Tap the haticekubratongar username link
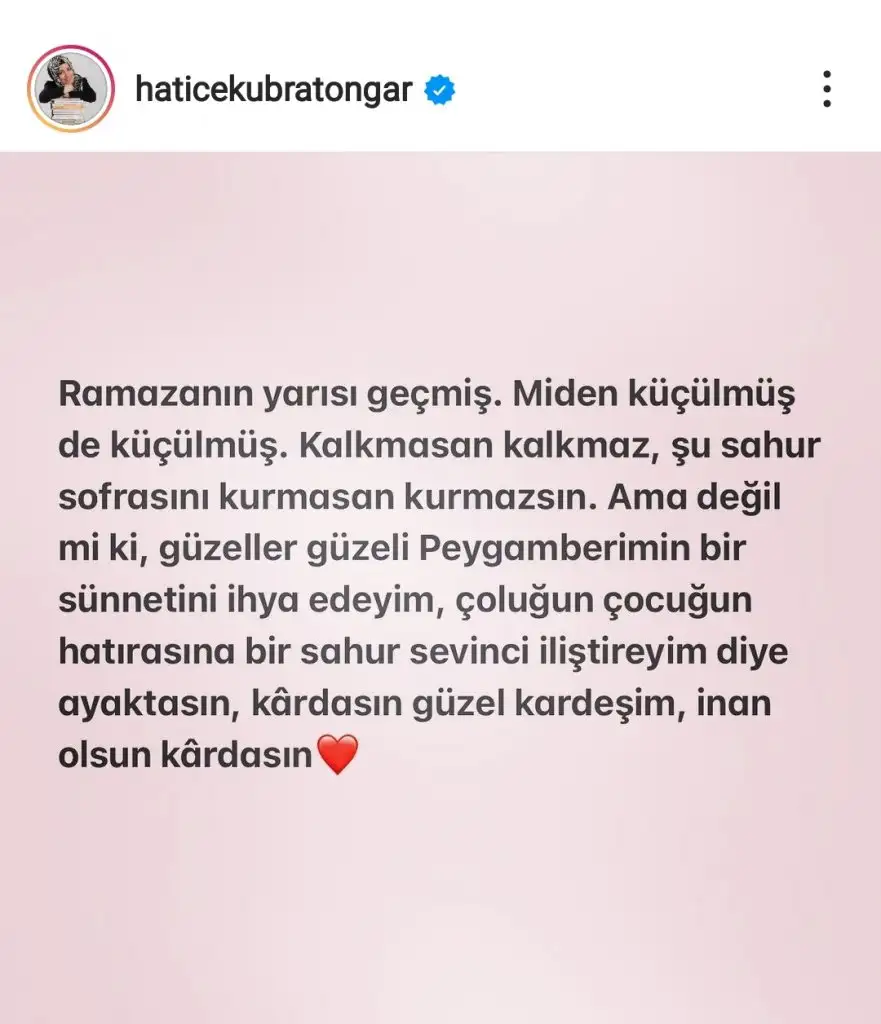 (x=273, y=90)
